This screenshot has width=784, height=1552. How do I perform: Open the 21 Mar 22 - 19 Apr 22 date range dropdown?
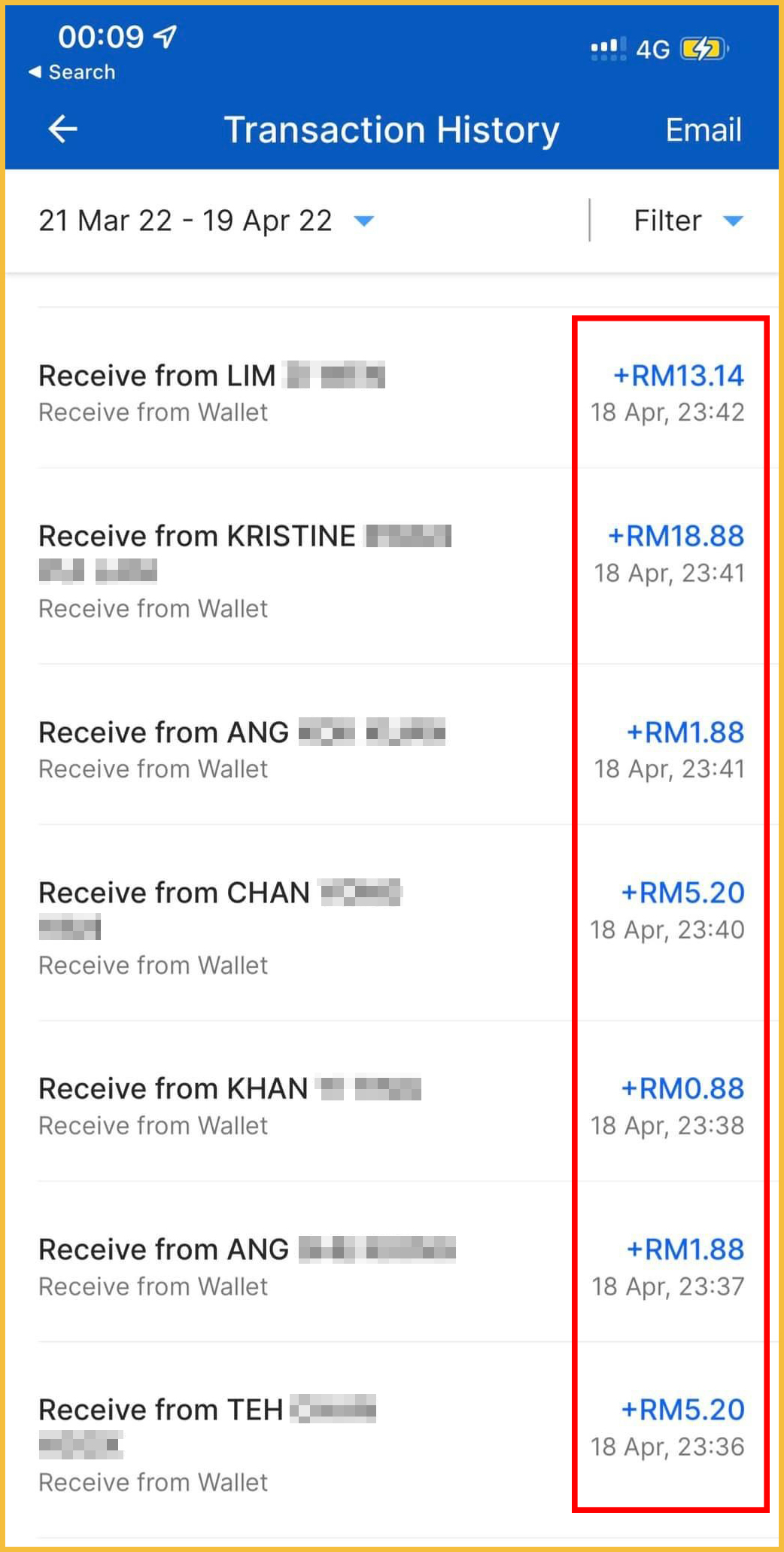click(206, 221)
